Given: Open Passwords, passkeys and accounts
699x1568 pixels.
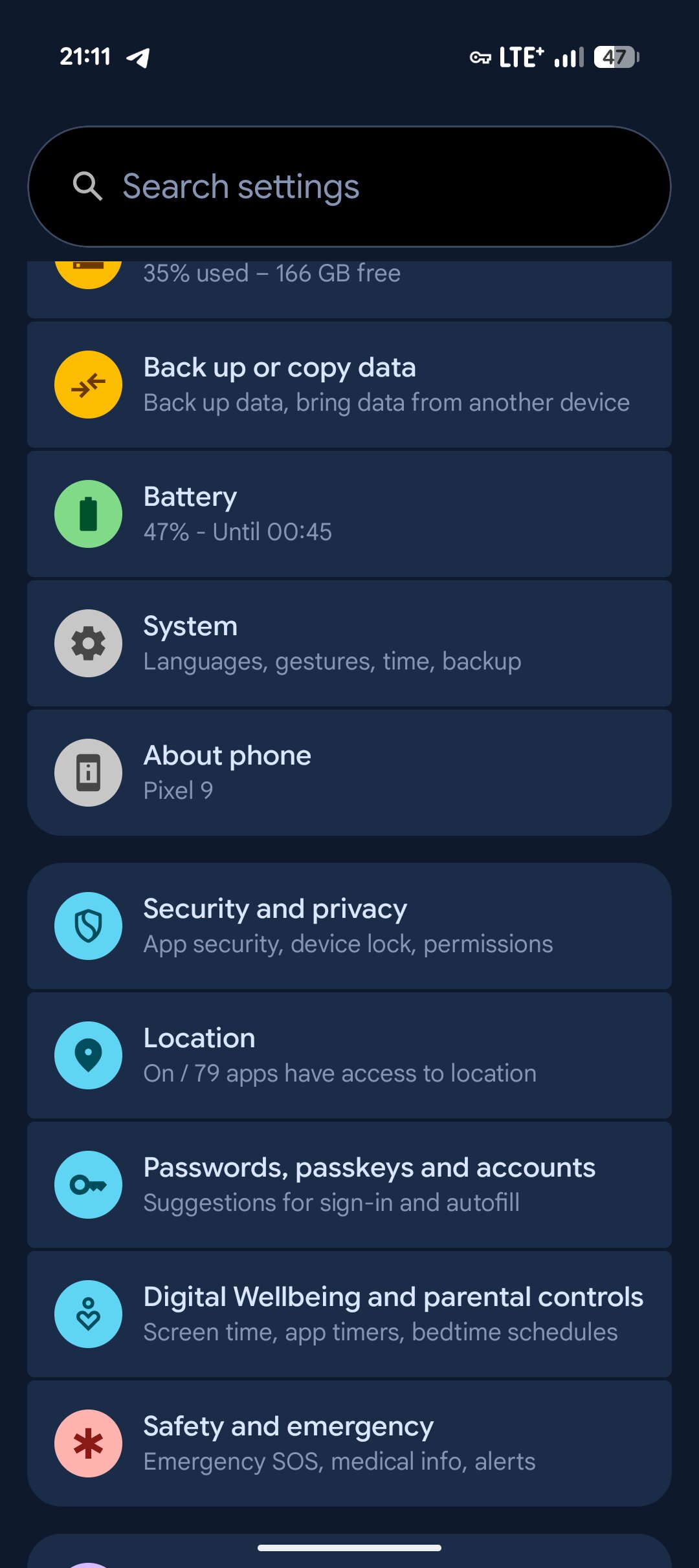Looking at the screenshot, I should pos(349,1184).
